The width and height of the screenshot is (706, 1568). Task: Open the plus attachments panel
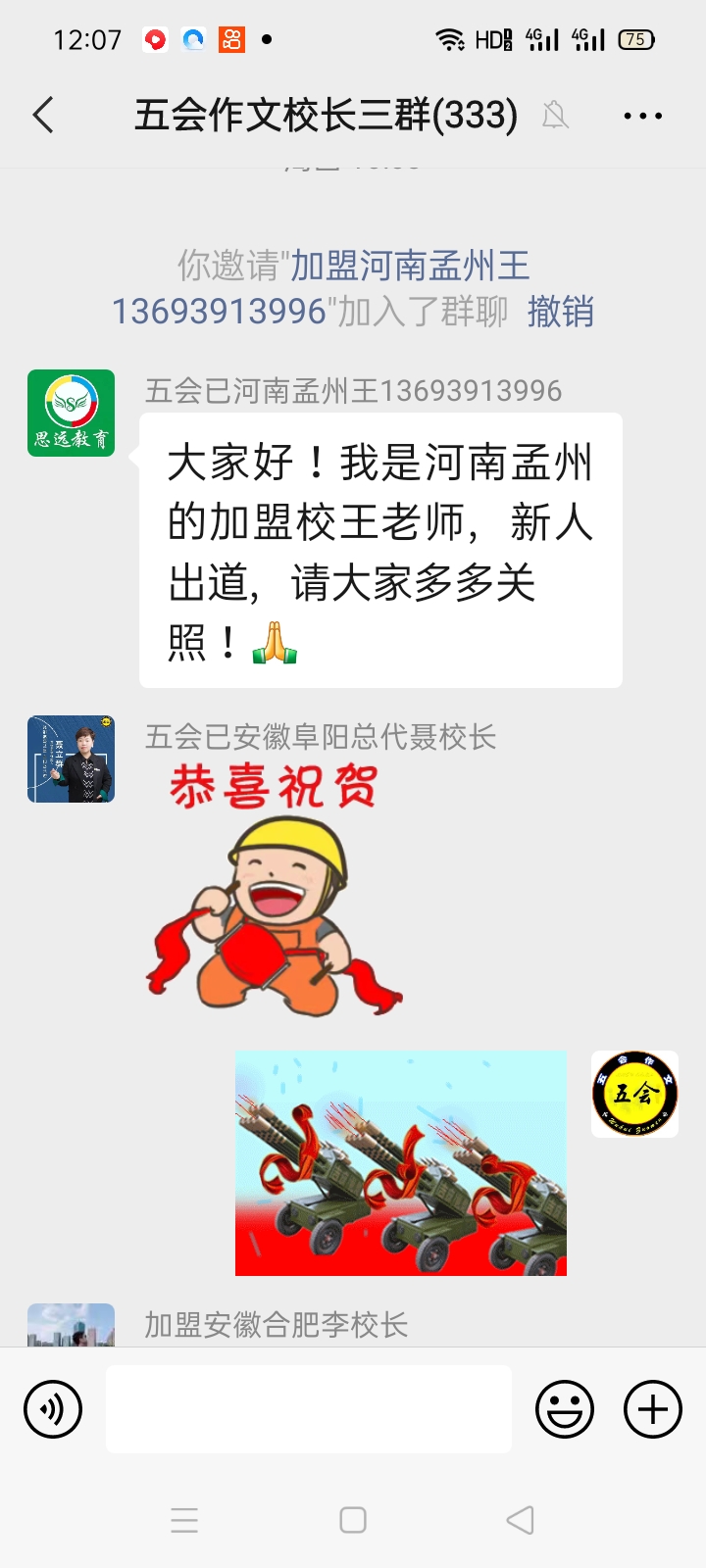point(652,1409)
